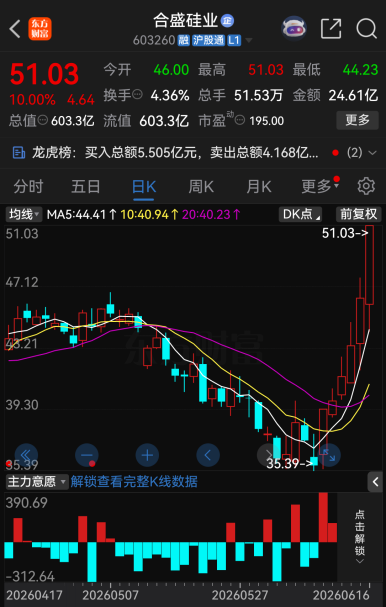Screen dimensions: 386x607
Task: Tap 解锁查看完整K线数据 link
Action: point(134,482)
